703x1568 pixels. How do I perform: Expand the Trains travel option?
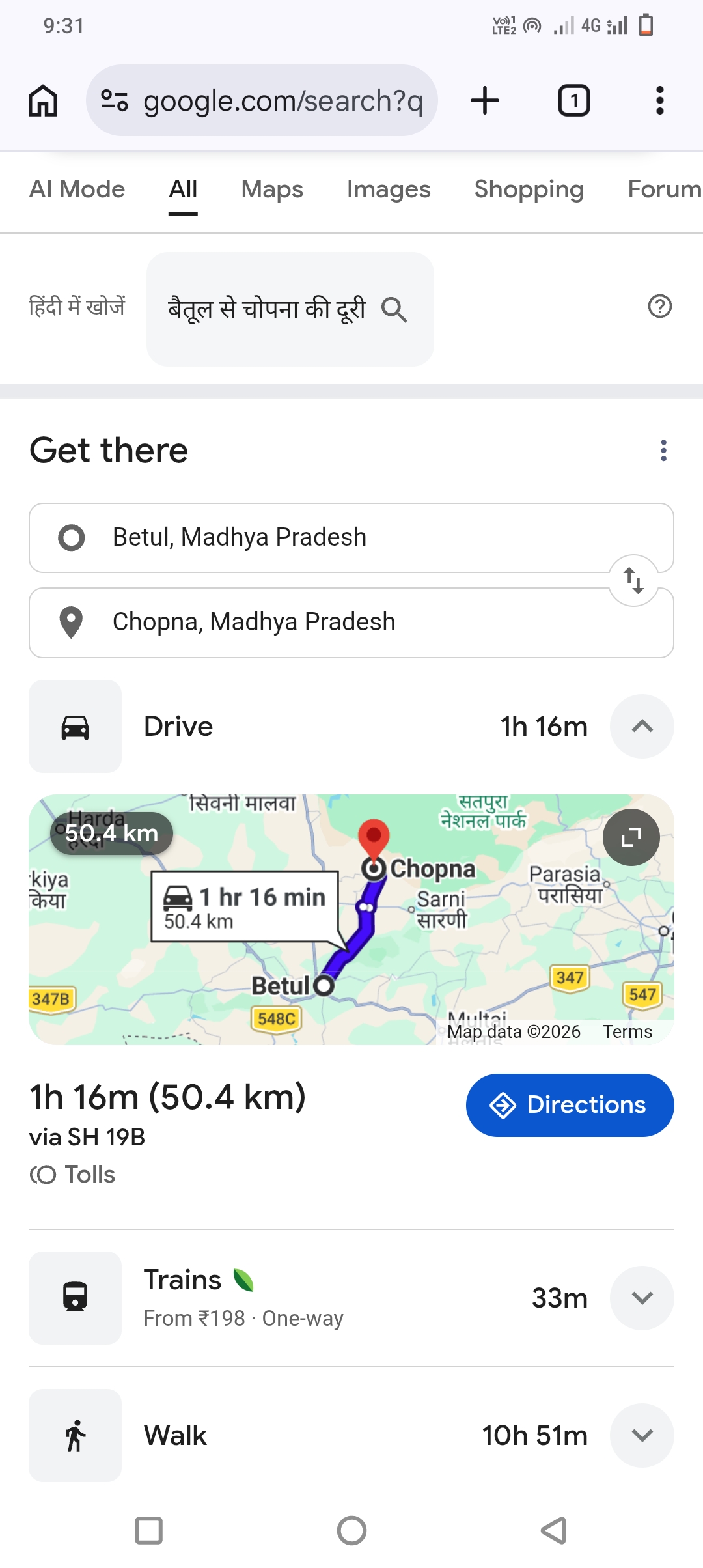[642, 1298]
